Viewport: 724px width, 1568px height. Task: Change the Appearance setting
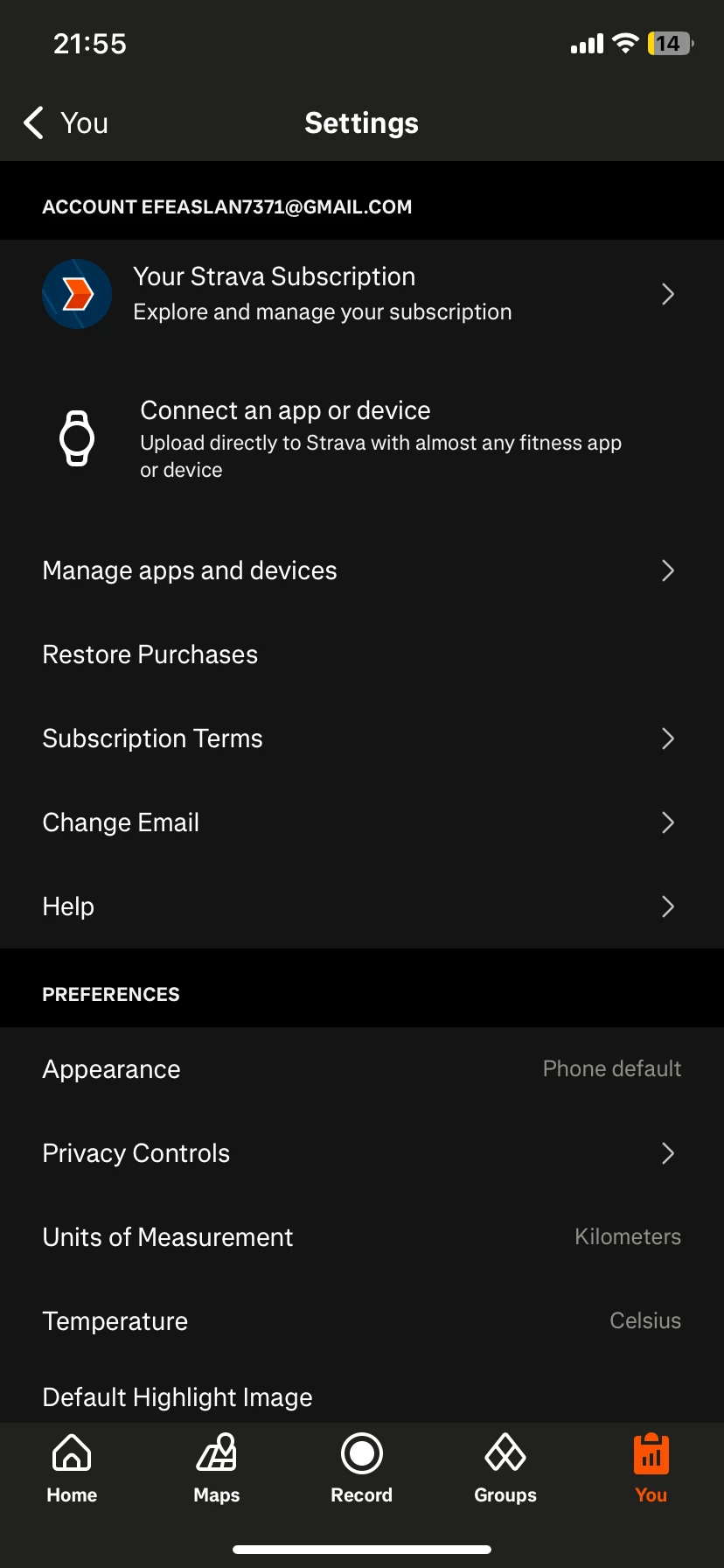coord(362,1069)
